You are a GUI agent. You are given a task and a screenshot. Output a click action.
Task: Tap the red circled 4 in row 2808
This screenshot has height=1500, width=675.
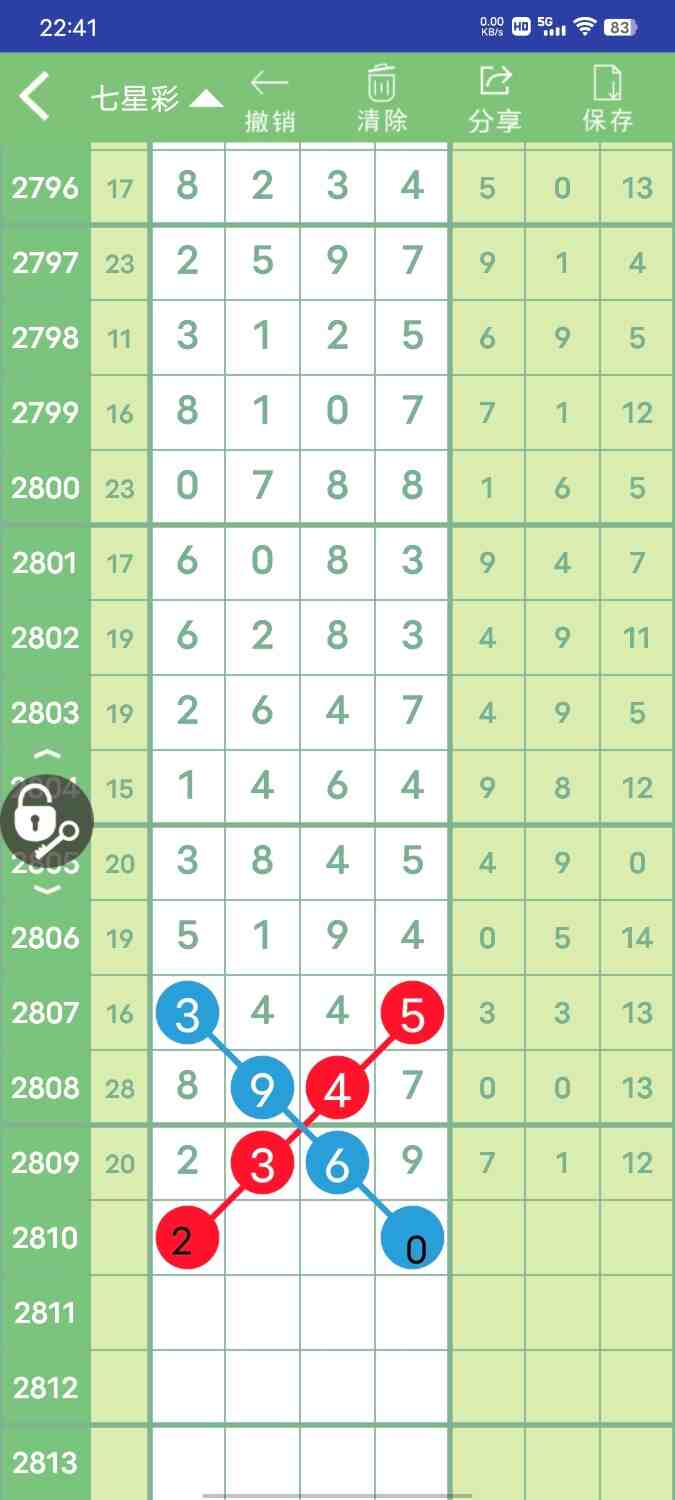pyautogui.click(x=337, y=1089)
